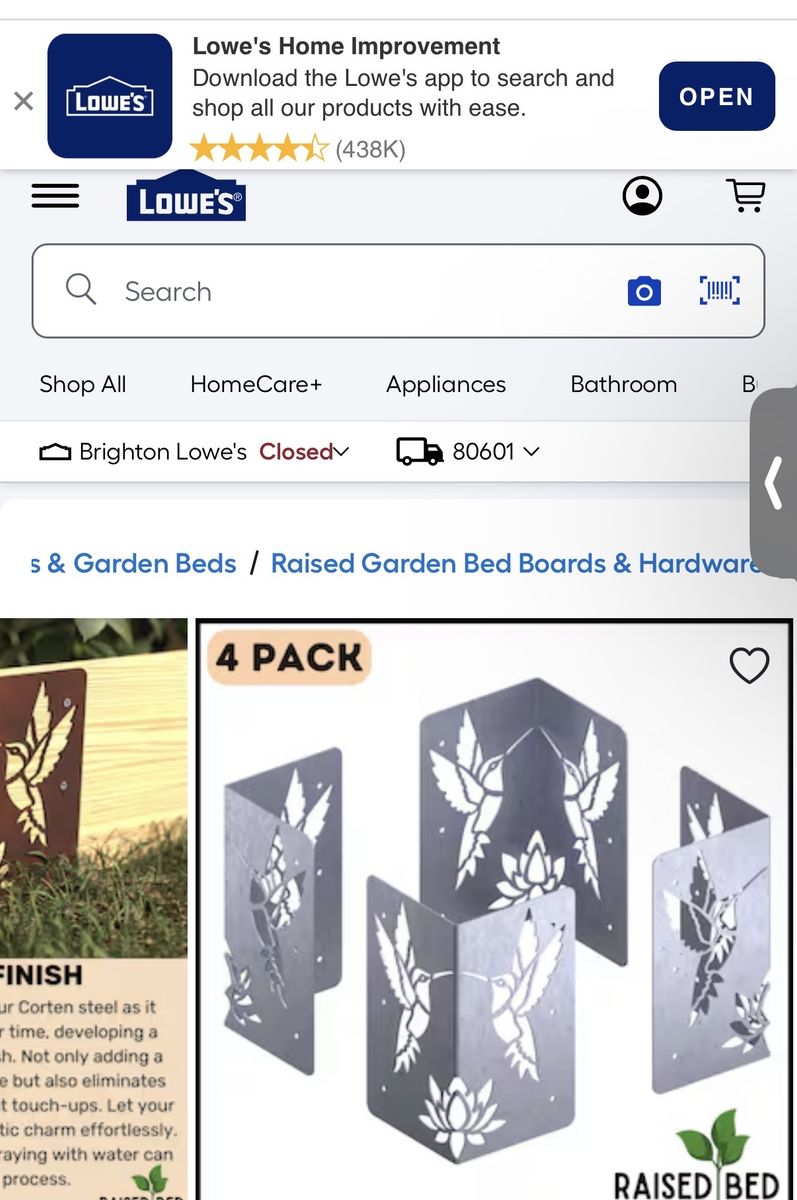Screen dimensions: 797x1200
Task: Open the side panel arrow handle
Action: pyautogui.click(x=774, y=484)
